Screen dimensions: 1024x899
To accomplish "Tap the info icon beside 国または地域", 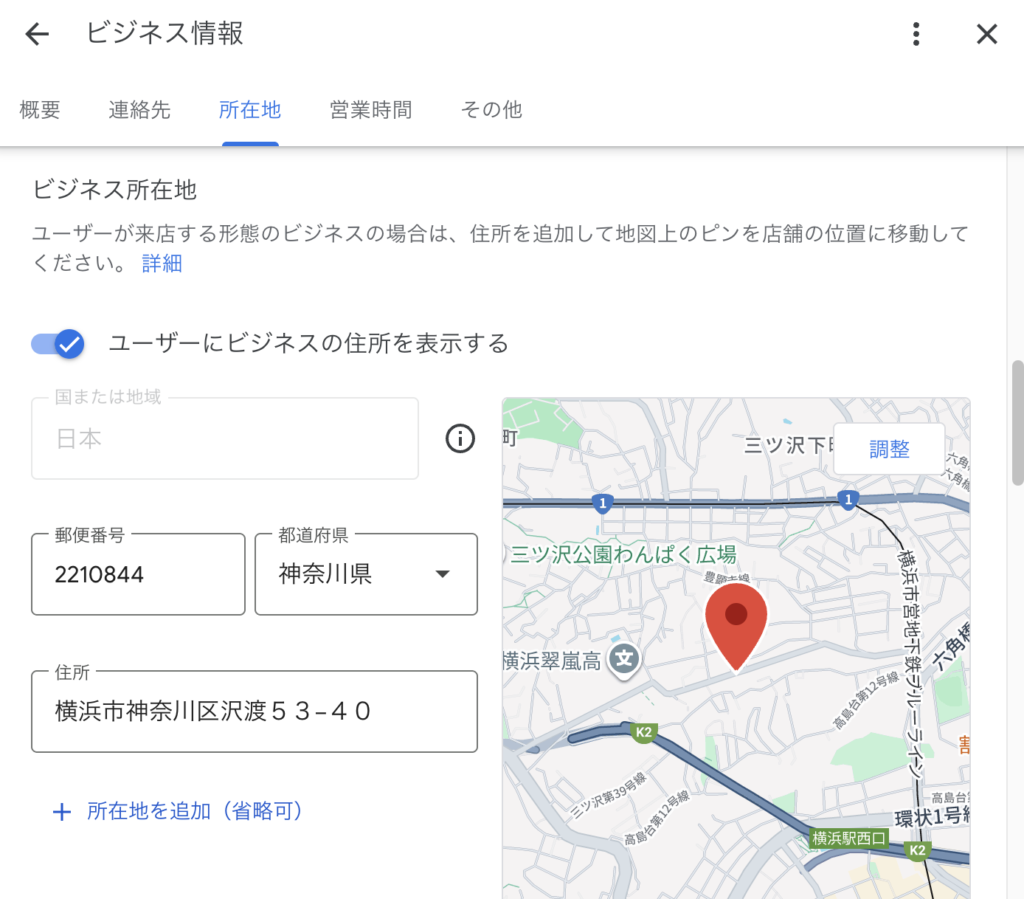I will pos(460,438).
